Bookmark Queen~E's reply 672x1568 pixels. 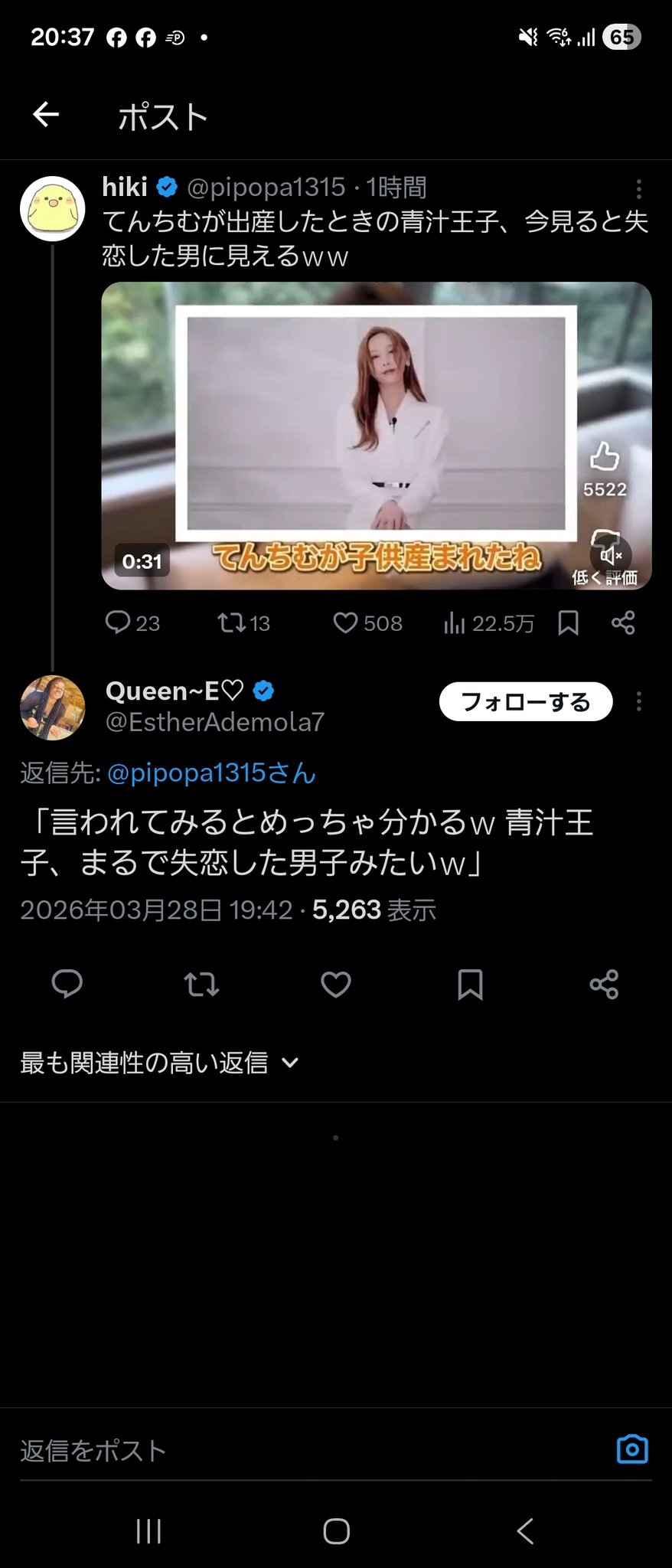tap(470, 984)
